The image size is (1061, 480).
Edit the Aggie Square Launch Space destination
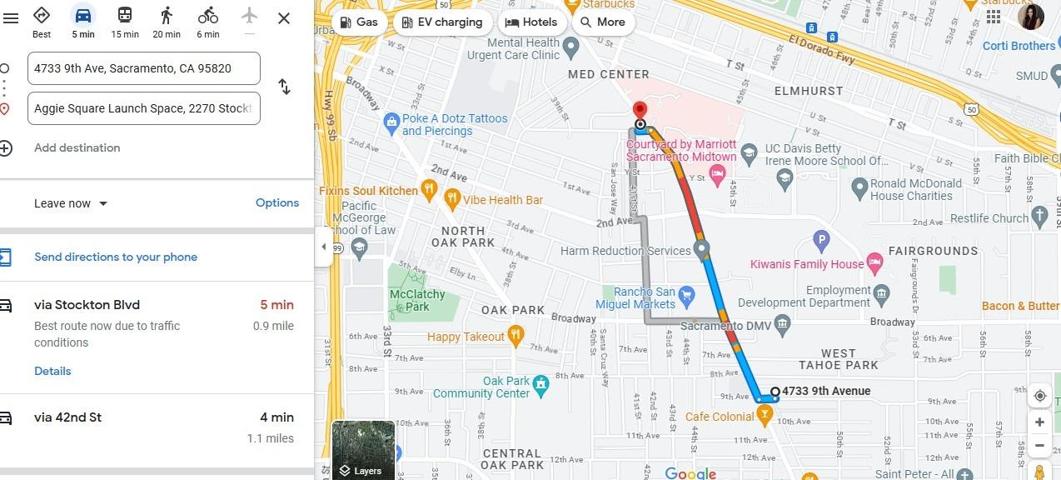coord(143,108)
